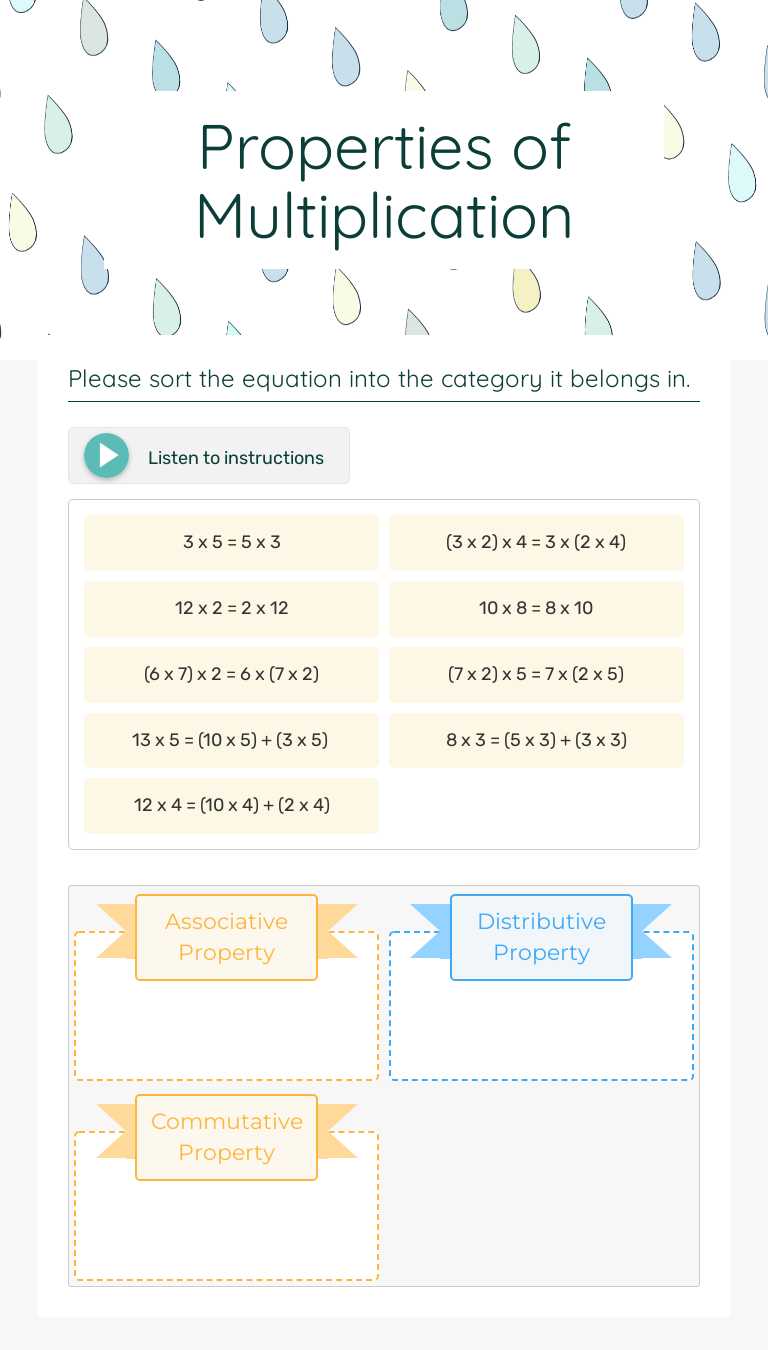
Task: Select 12 x 4 = (10 x 4) + (2 x 4)
Action: pyautogui.click(x=231, y=805)
